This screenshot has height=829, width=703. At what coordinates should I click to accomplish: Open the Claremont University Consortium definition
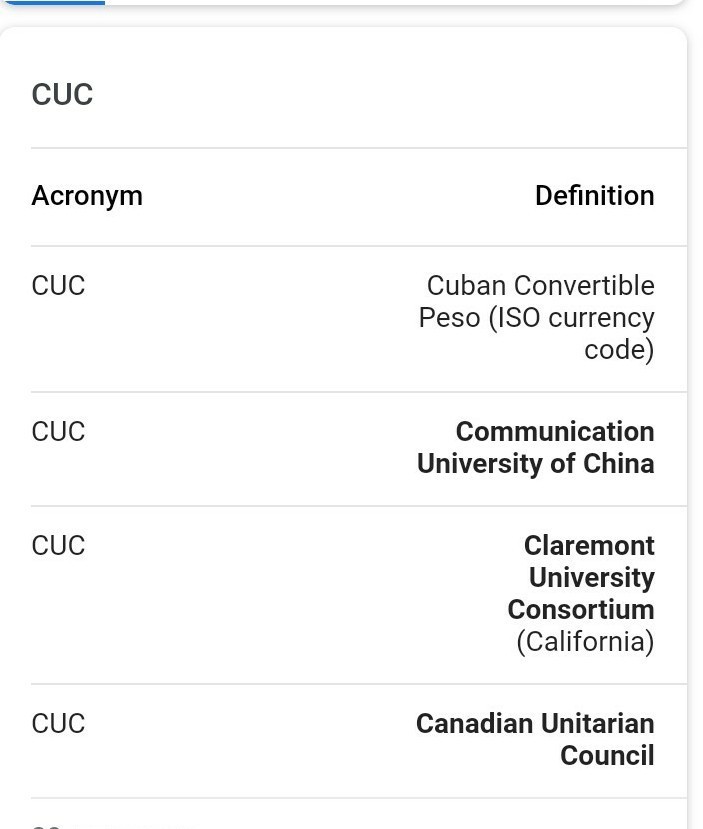pos(580,578)
